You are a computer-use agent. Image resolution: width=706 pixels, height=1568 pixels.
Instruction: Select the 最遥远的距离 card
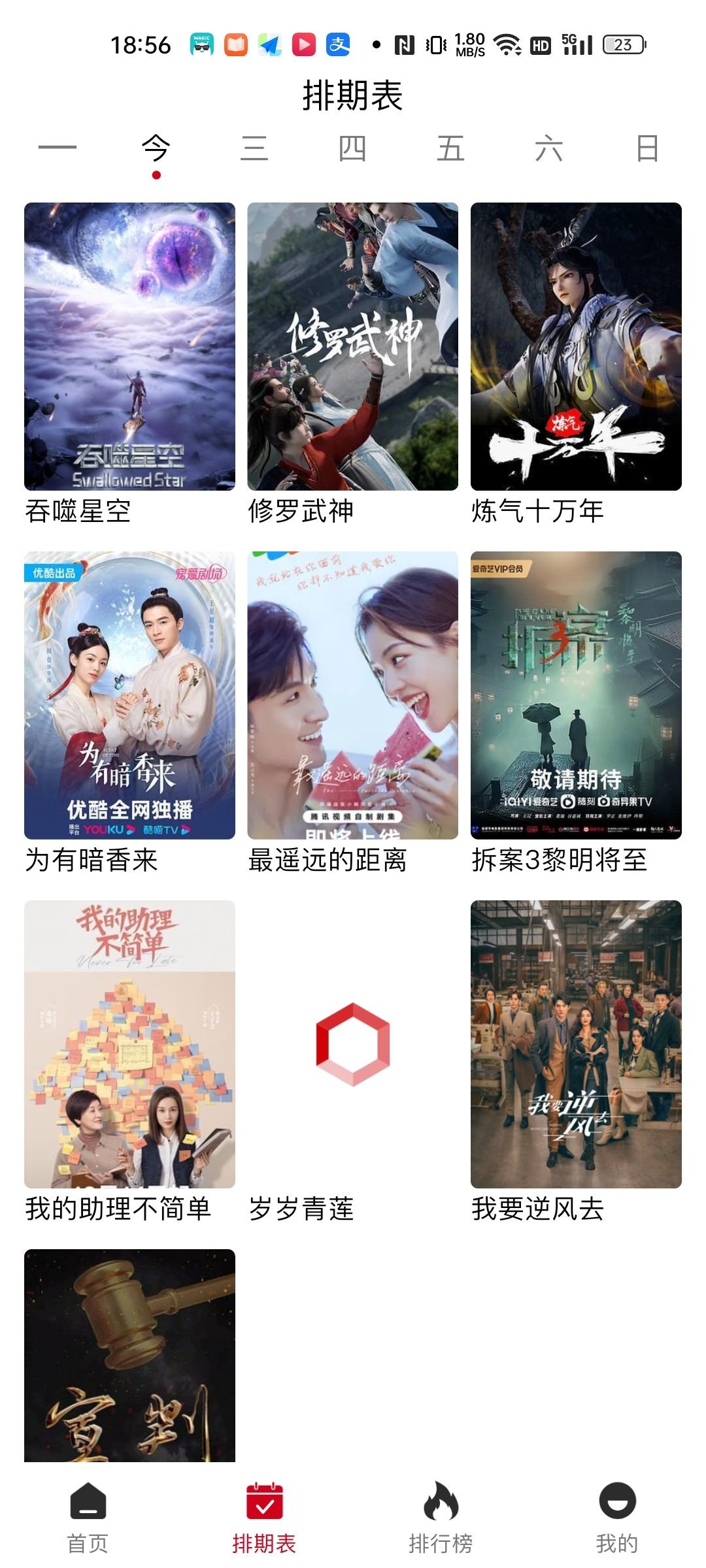[x=352, y=695]
